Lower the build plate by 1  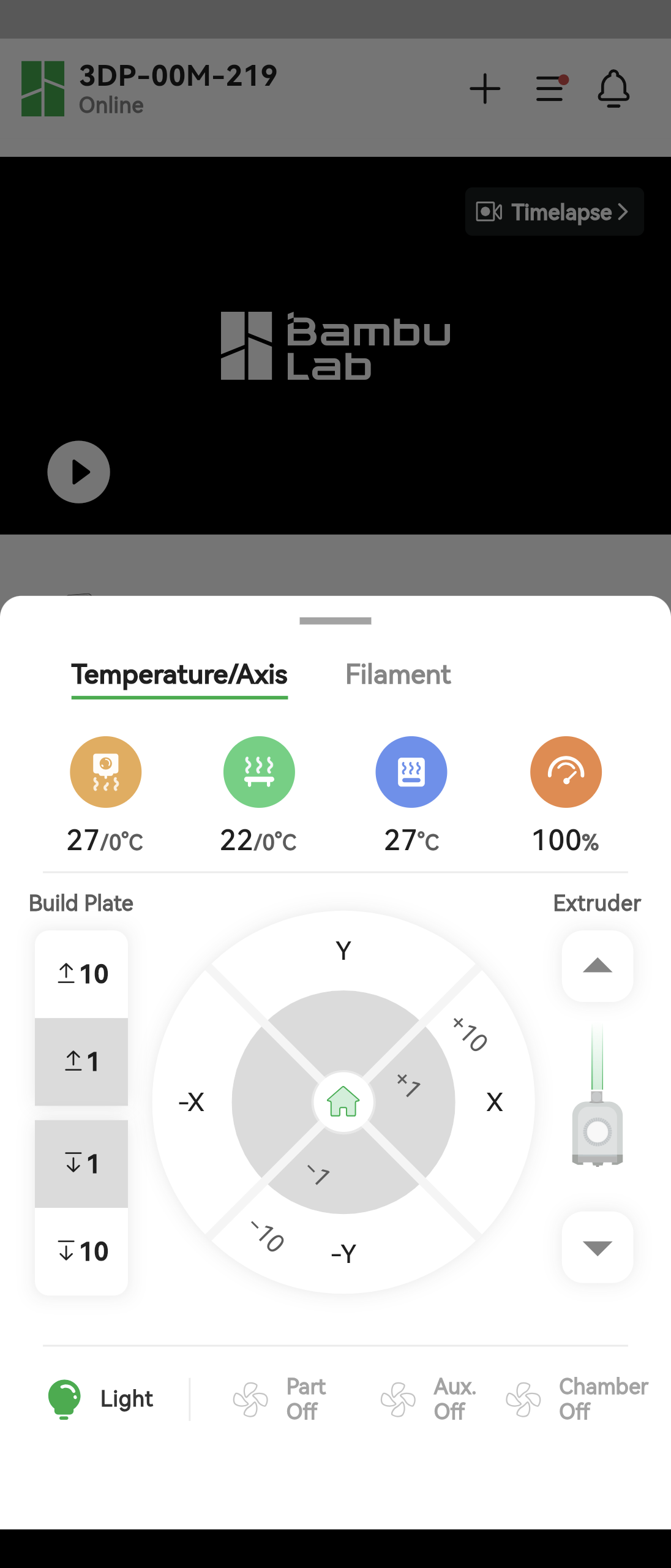tap(81, 1163)
